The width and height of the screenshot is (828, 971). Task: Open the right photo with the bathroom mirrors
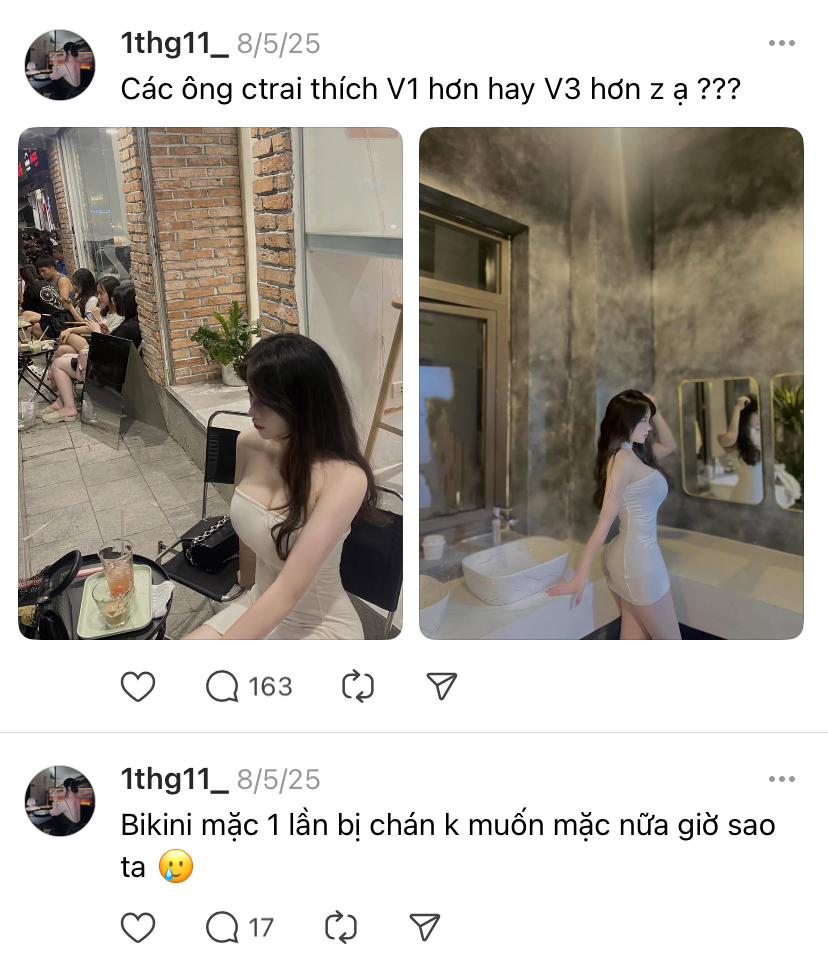tap(611, 383)
